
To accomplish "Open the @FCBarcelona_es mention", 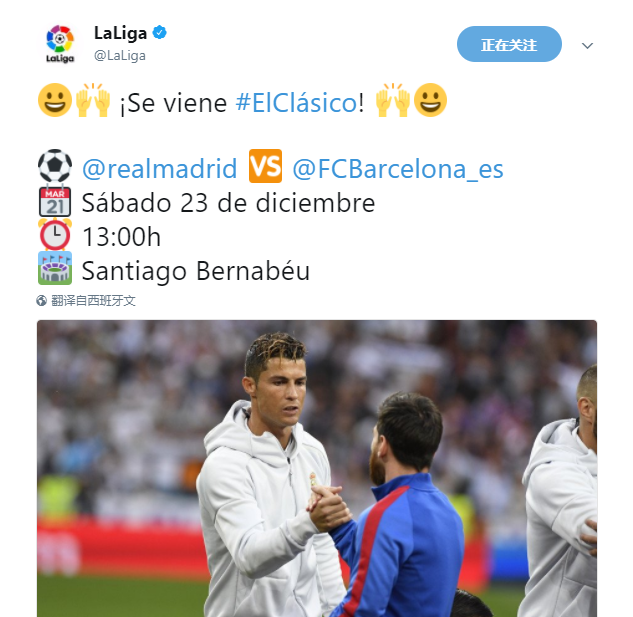I will [x=397, y=168].
